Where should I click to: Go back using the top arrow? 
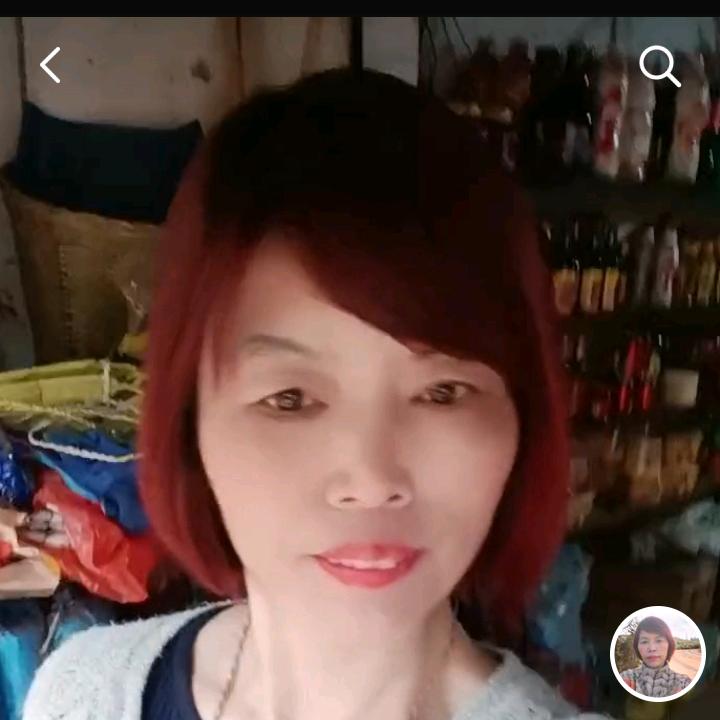click(50, 66)
